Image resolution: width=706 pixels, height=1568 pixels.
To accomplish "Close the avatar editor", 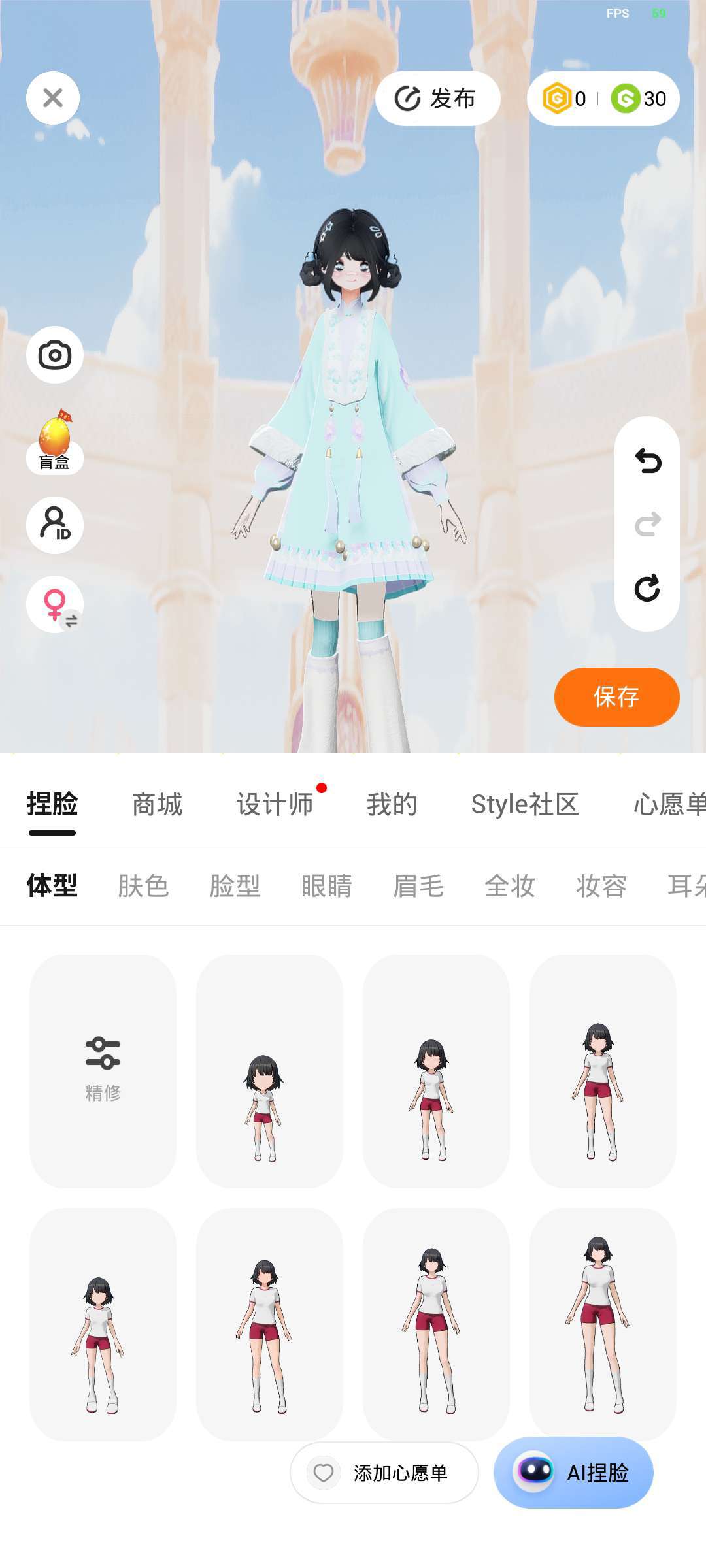I will click(x=53, y=98).
